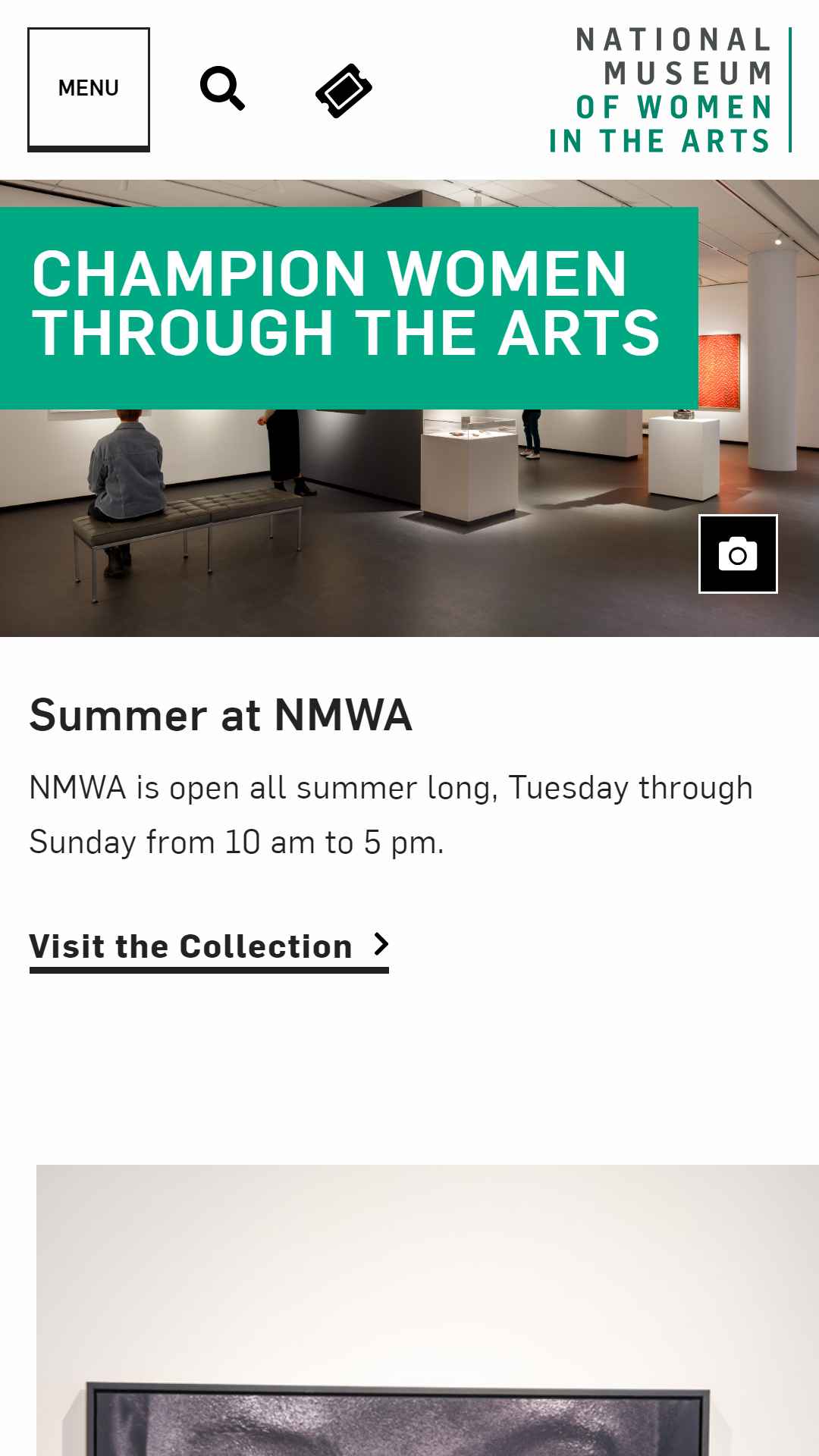Screen dimensions: 819x1456
Task: Open the search magnifier icon
Action: coord(222,89)
